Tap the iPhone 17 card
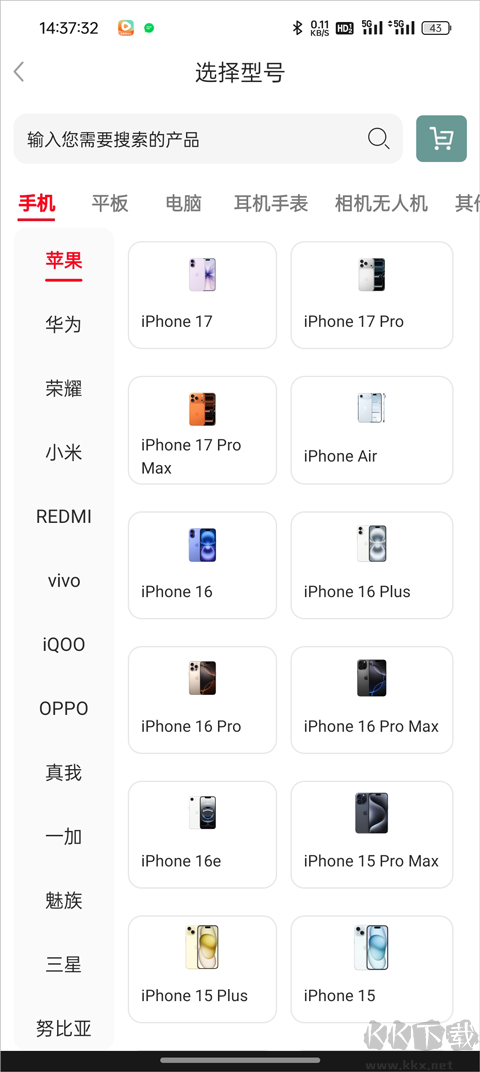 tap(202, 295)
